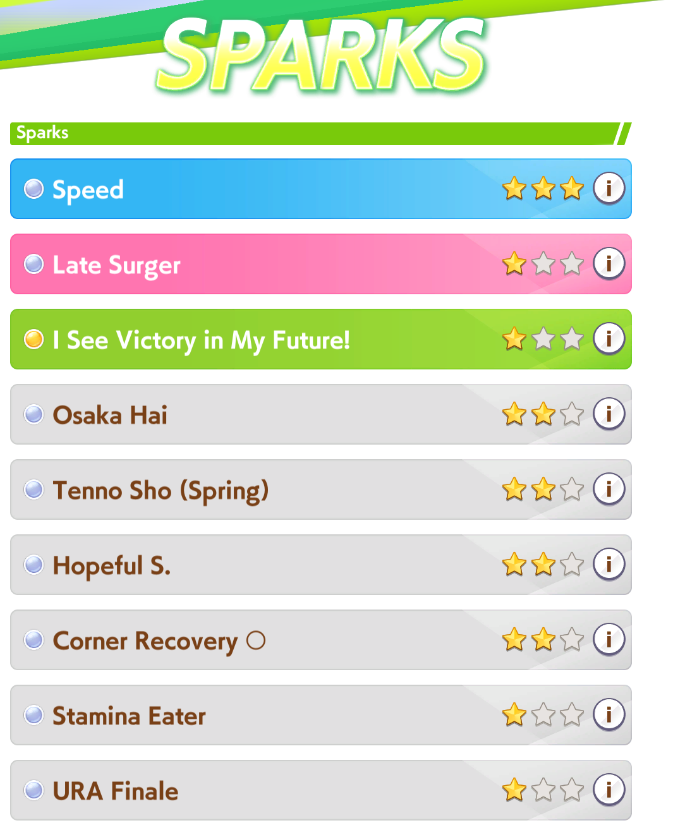The width and height of the screenshot is (693, 831).
Task: Tap info icon for Tenno Sho (Spring)
Action: (609, 489)
